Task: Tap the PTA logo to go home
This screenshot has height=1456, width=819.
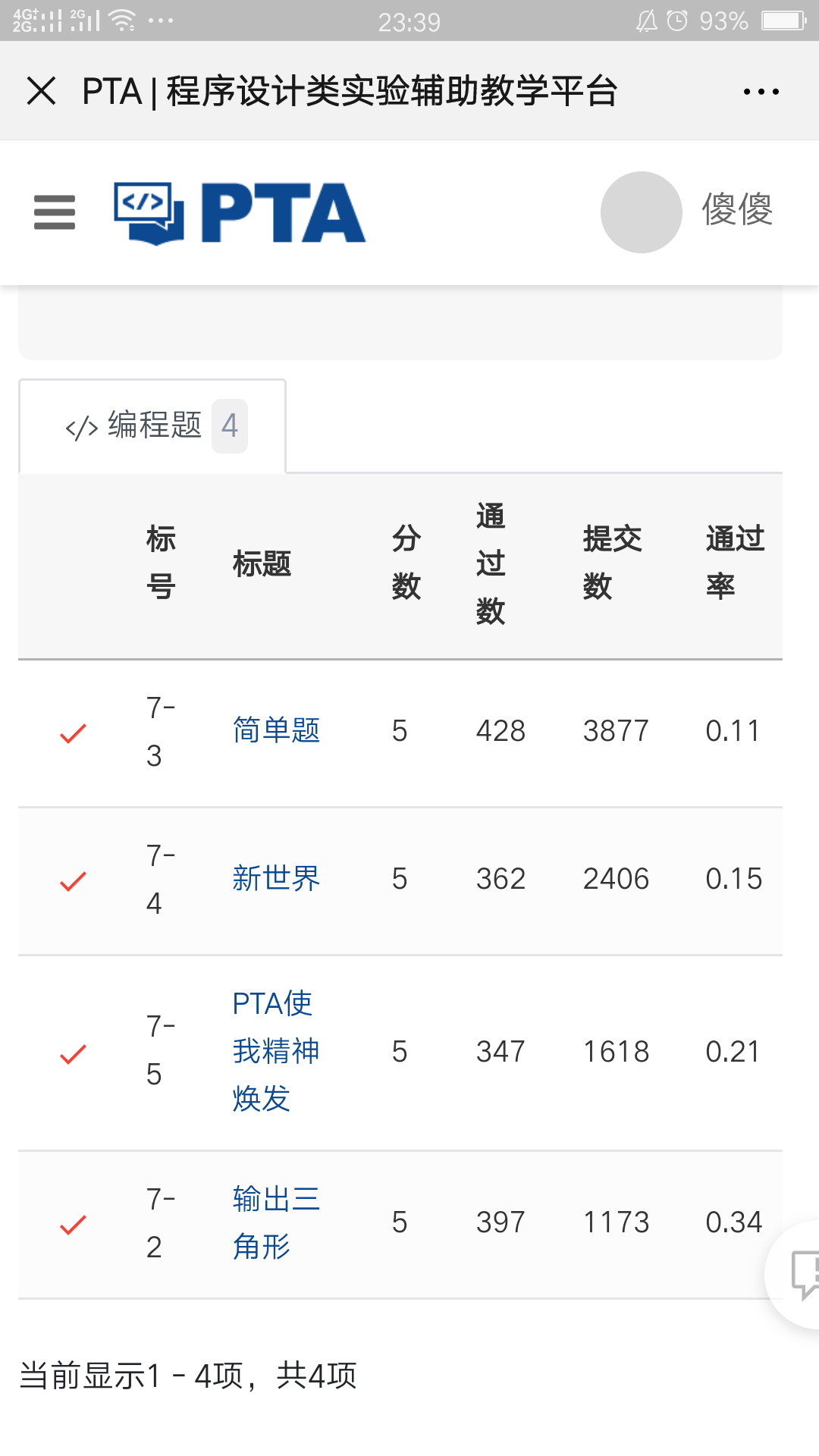Action: coord(240,213)
